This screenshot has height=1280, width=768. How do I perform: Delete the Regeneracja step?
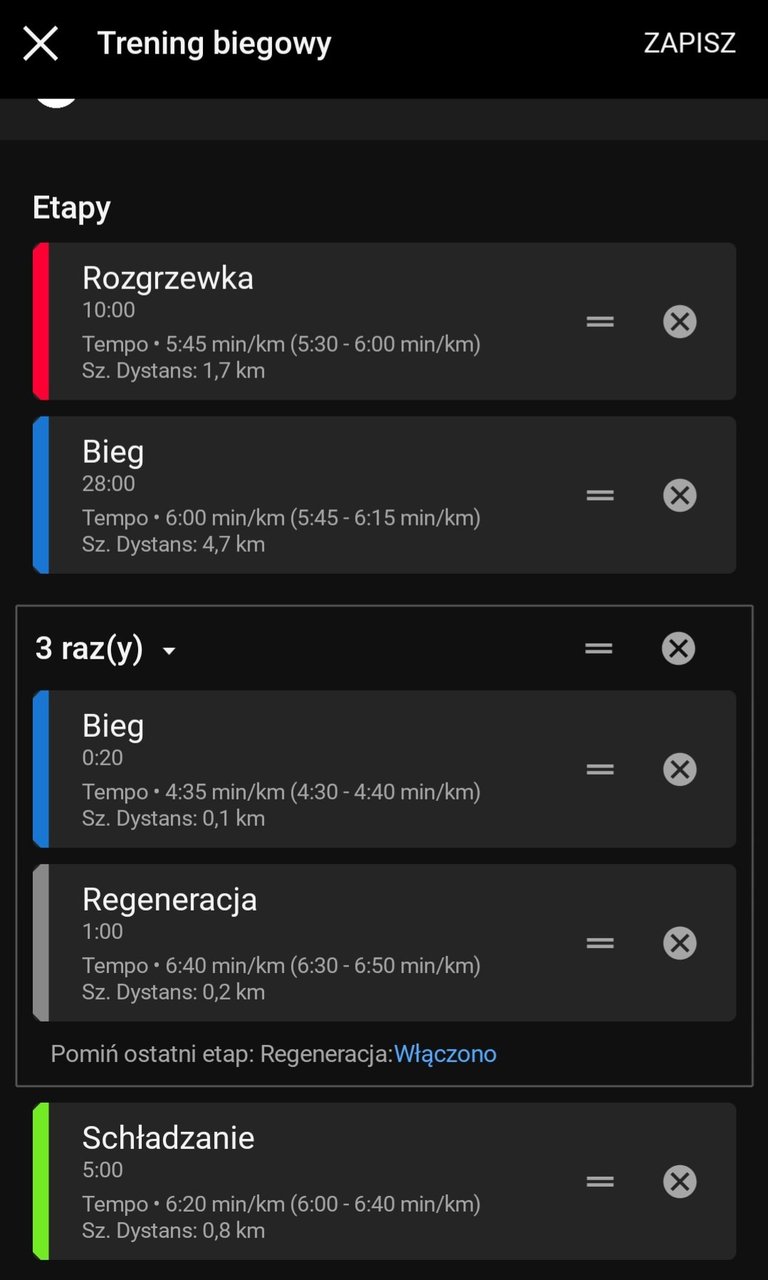[x=680, y=944]
